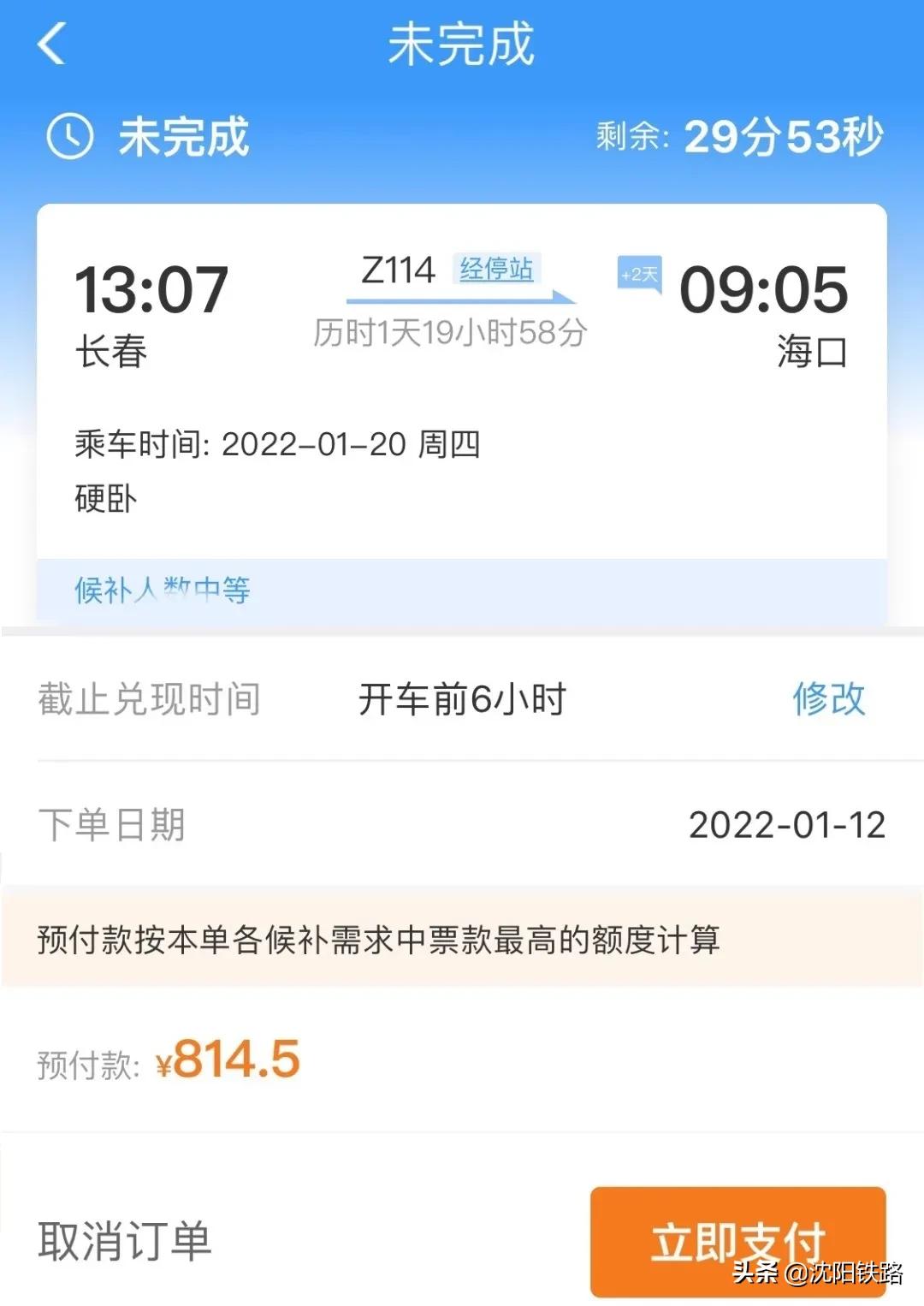Image resolution: width=924 pixels, height=1306 pixels.
Task: Open the 开车前6小时 deadline selector
Action: click(x=460, y=700)
